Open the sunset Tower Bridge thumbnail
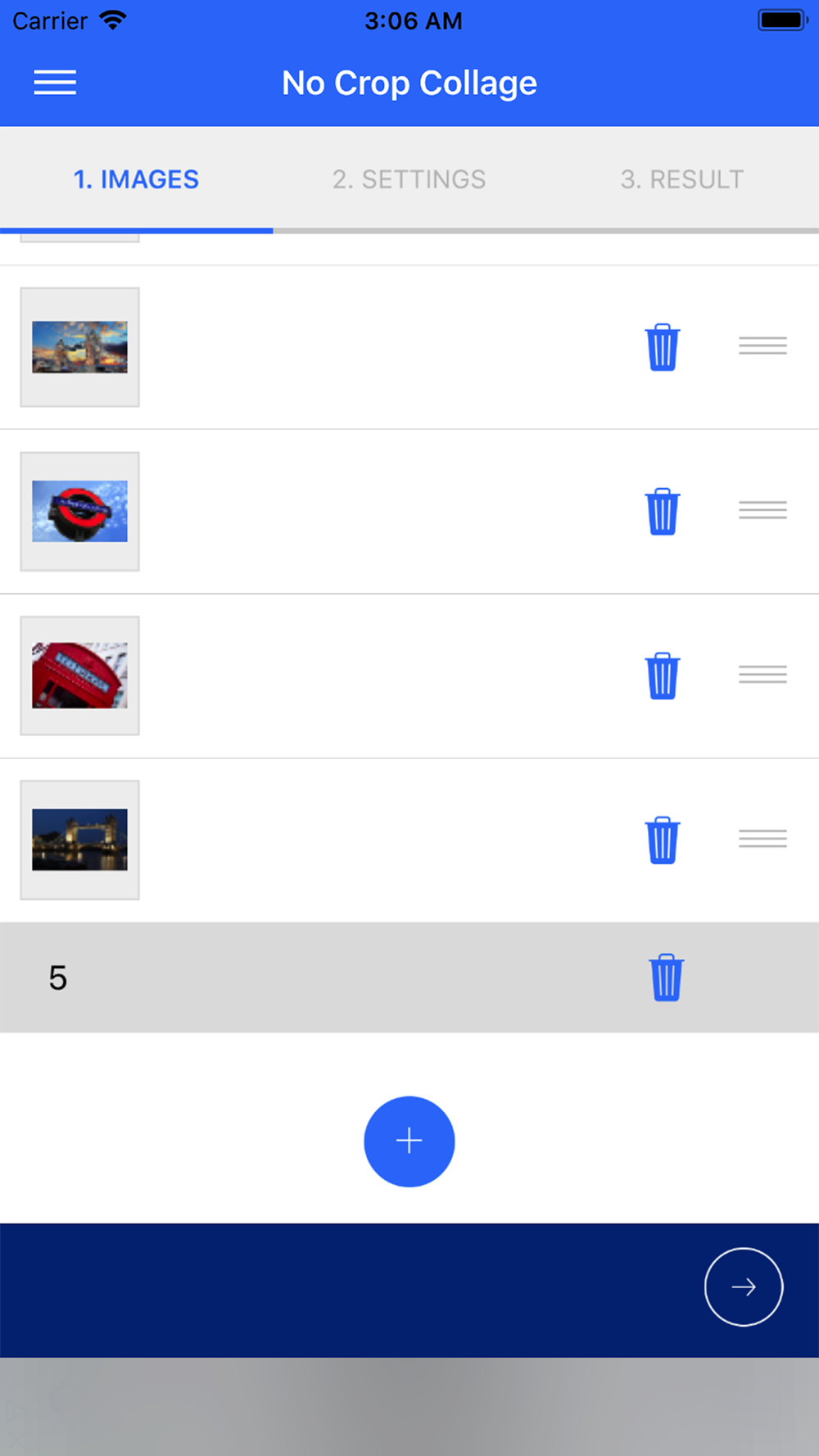This screenshot has width=819, height=1456. click(x=79, y=347)
